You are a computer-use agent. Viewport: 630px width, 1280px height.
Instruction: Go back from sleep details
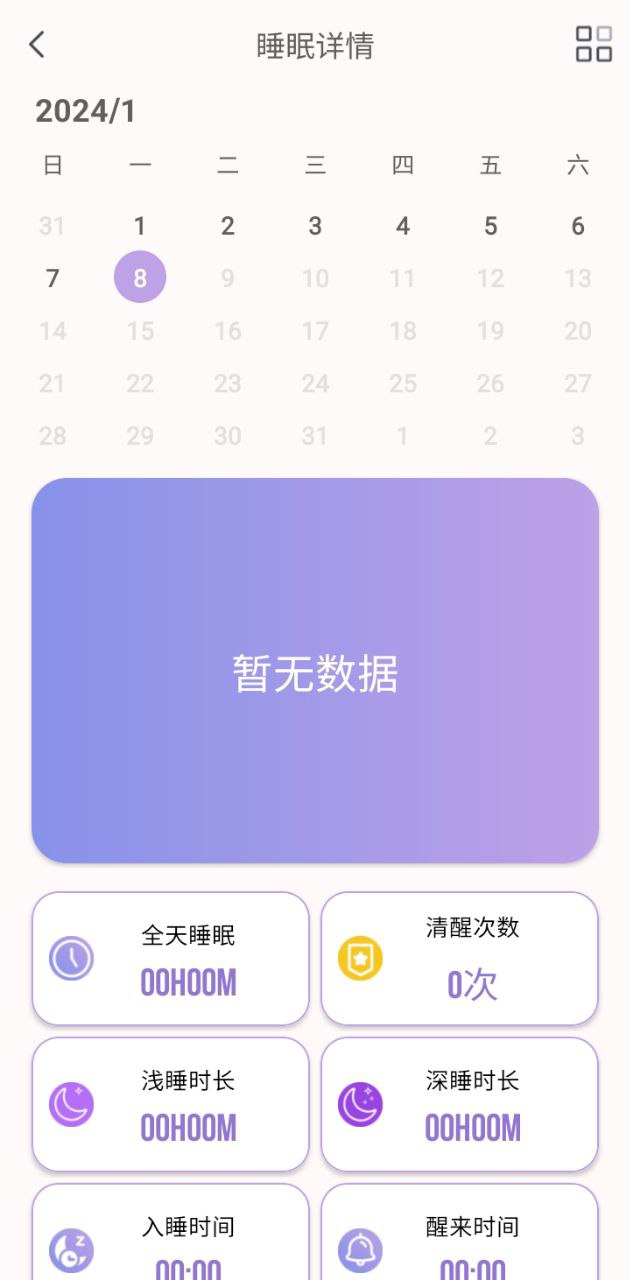[37, 45]
